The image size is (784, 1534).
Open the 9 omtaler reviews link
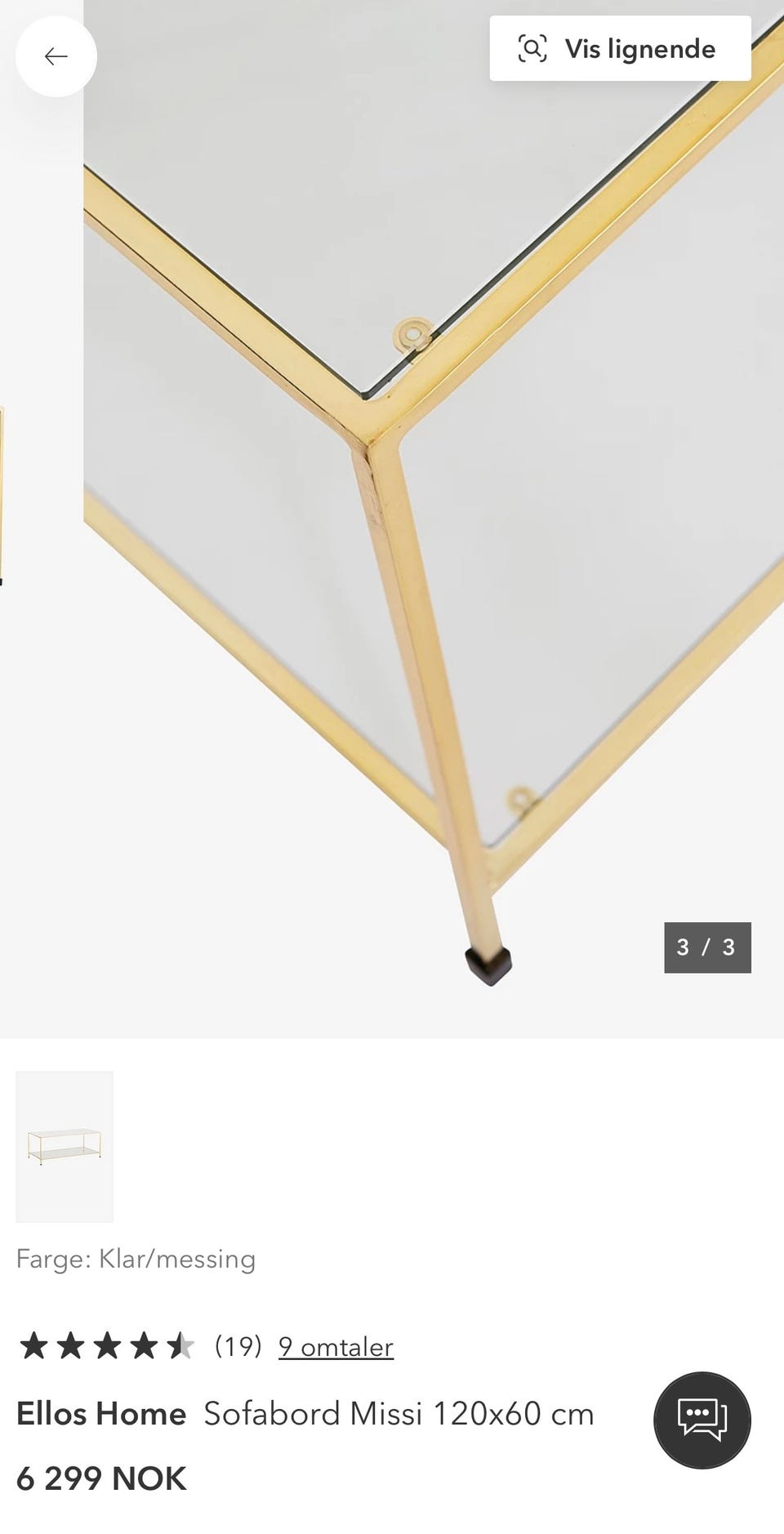coord(336,1347)
